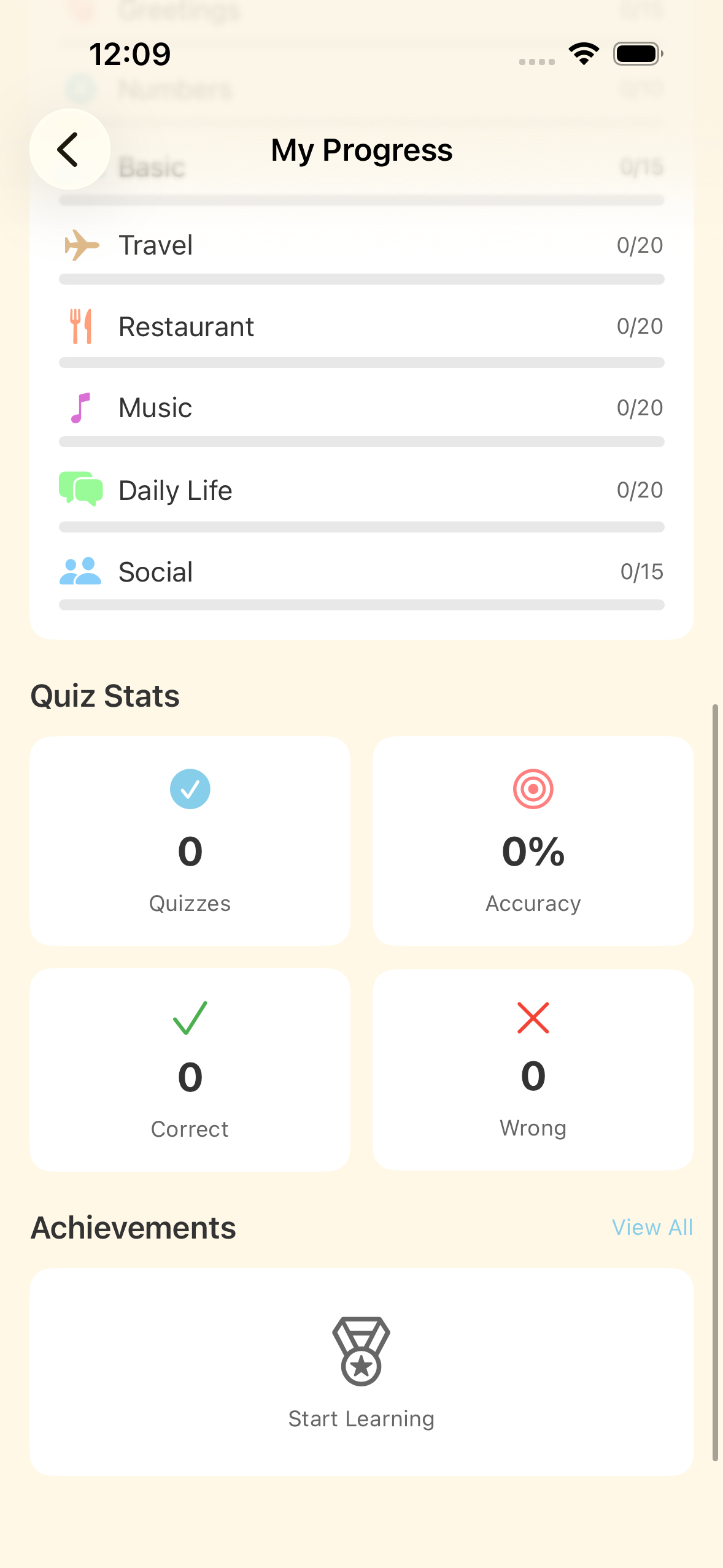Select the Social people icon
The height and width of the screenshot is (1568, 723).
[80, 571]
